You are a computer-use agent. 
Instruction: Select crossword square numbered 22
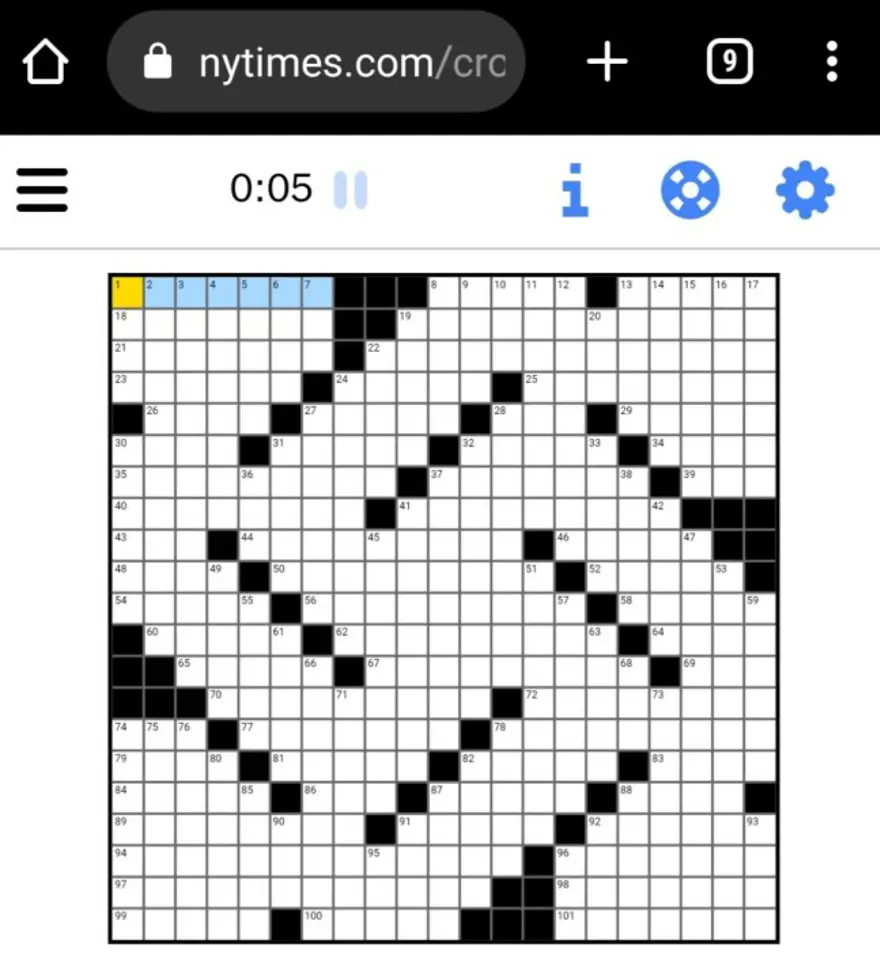[381, 356]
